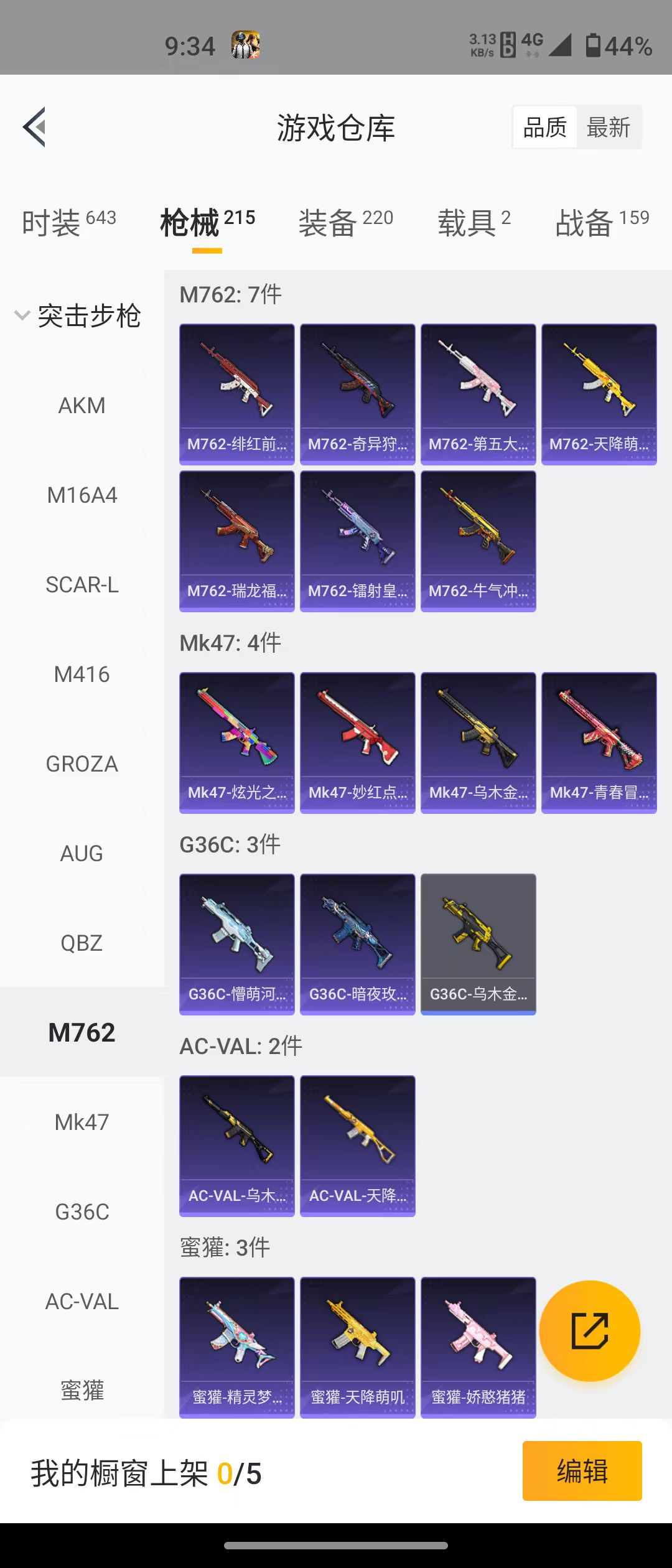672x1568 pixels.
Task: Switch to the 装备 tab
Action: (345, 222)
